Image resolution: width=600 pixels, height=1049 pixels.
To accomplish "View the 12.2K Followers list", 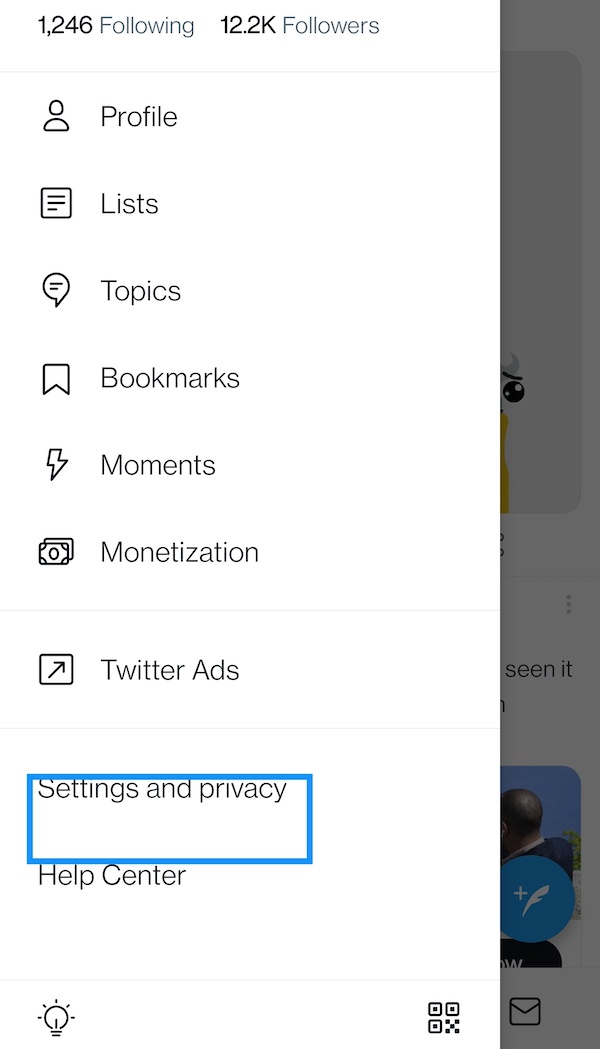I will point(300,26).
